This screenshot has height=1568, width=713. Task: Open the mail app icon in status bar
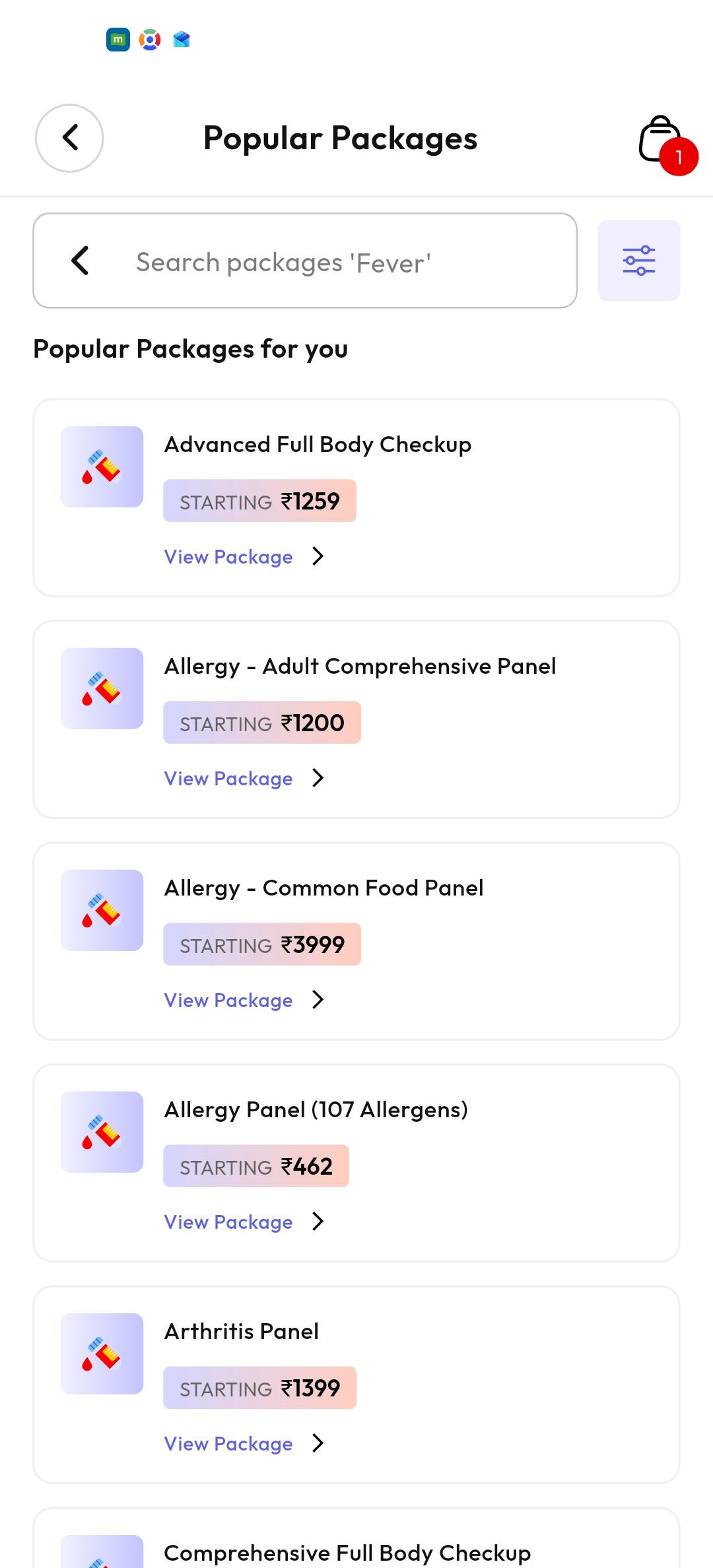pyautogui.click(x=181, y=39)
